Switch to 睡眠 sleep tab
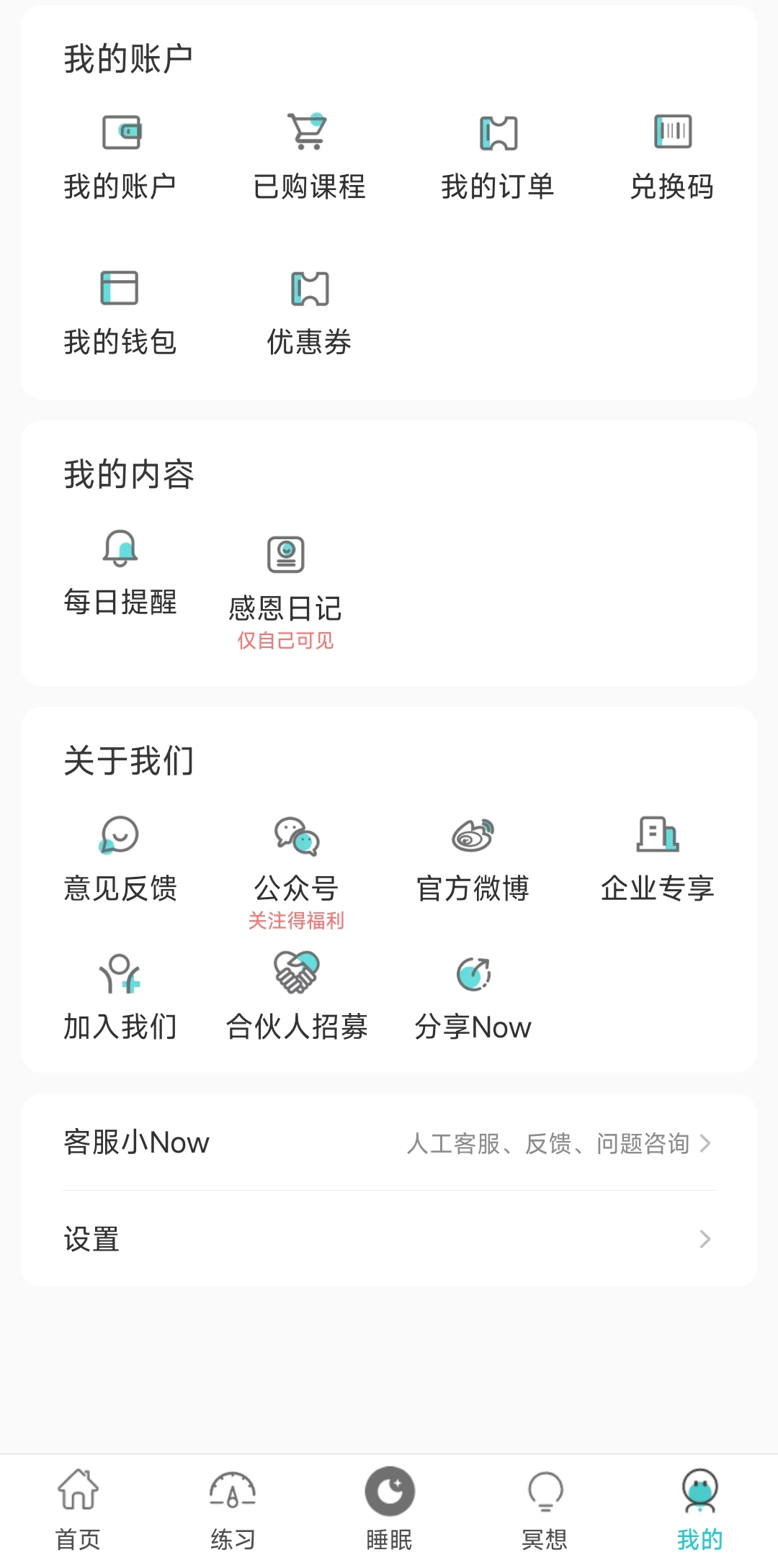This screenshot has width=778, height=1568. [x=389, y=1509]
